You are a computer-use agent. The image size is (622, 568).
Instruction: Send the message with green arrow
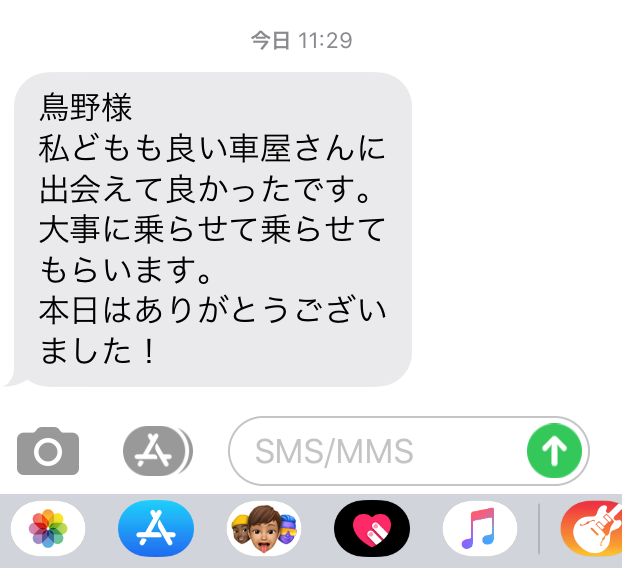click(554, 451)
